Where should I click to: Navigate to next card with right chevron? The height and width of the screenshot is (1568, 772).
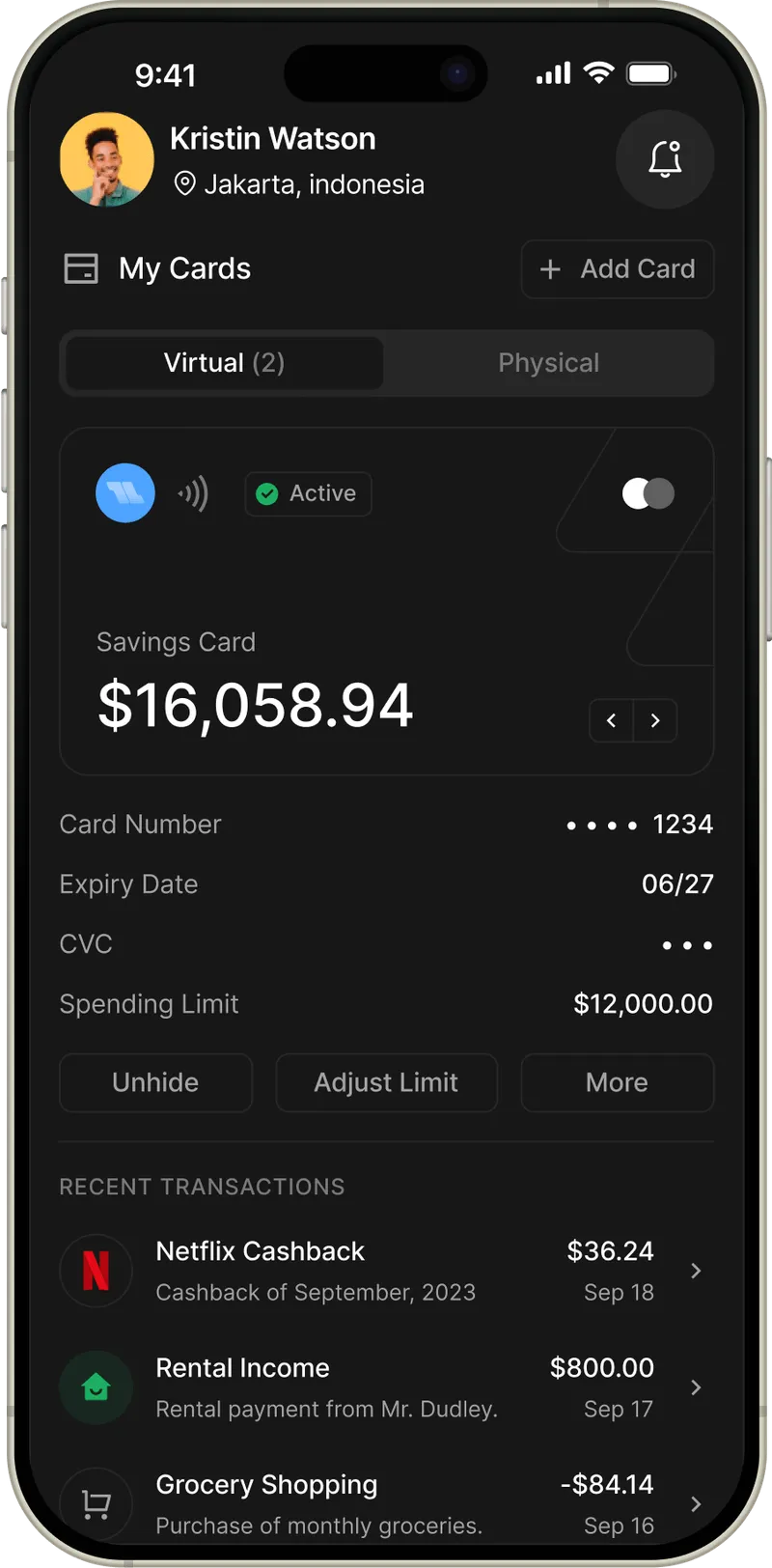pyautogui.click(x=654, y=720)
